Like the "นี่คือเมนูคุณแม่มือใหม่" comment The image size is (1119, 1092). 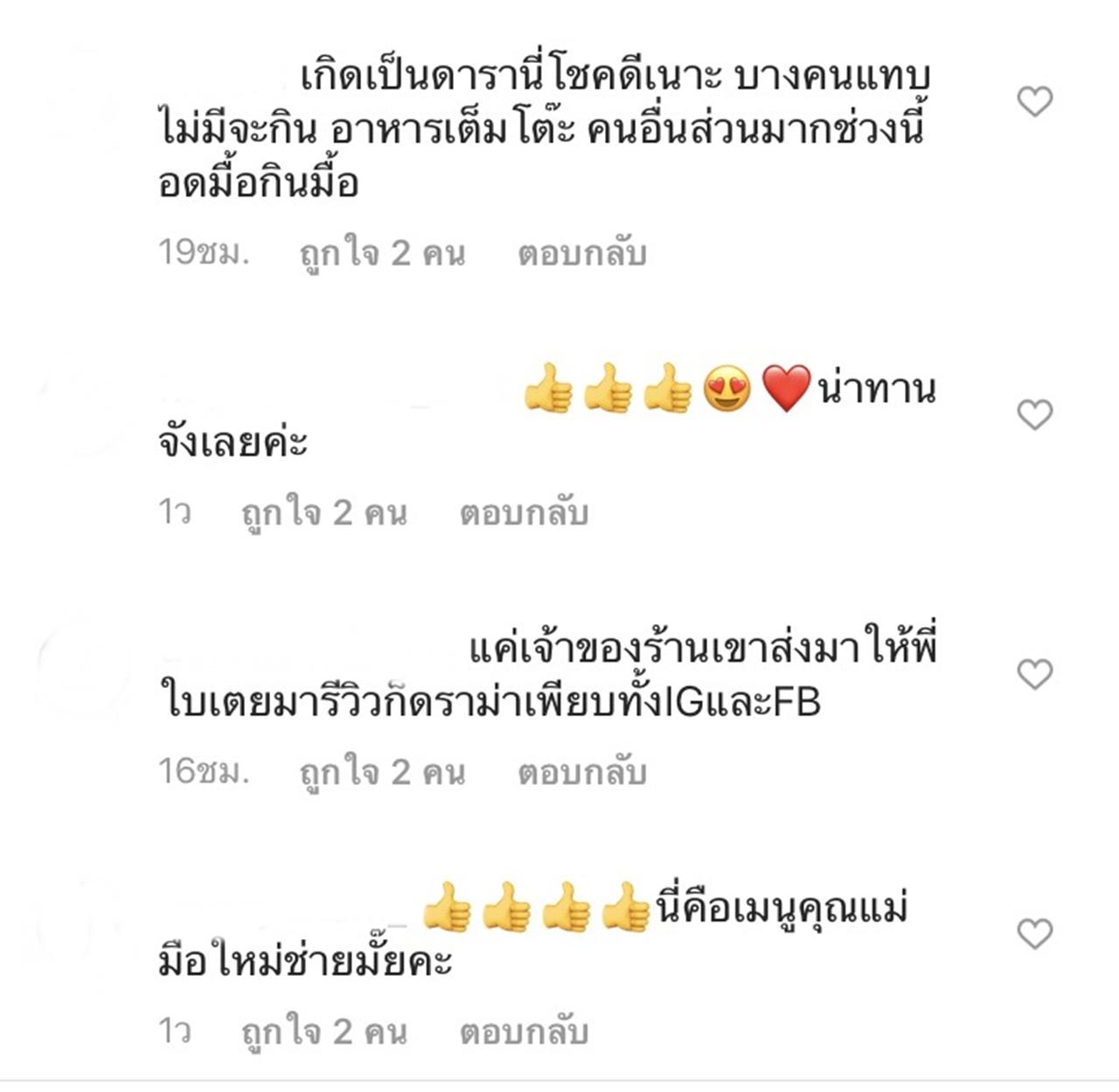1034,933
